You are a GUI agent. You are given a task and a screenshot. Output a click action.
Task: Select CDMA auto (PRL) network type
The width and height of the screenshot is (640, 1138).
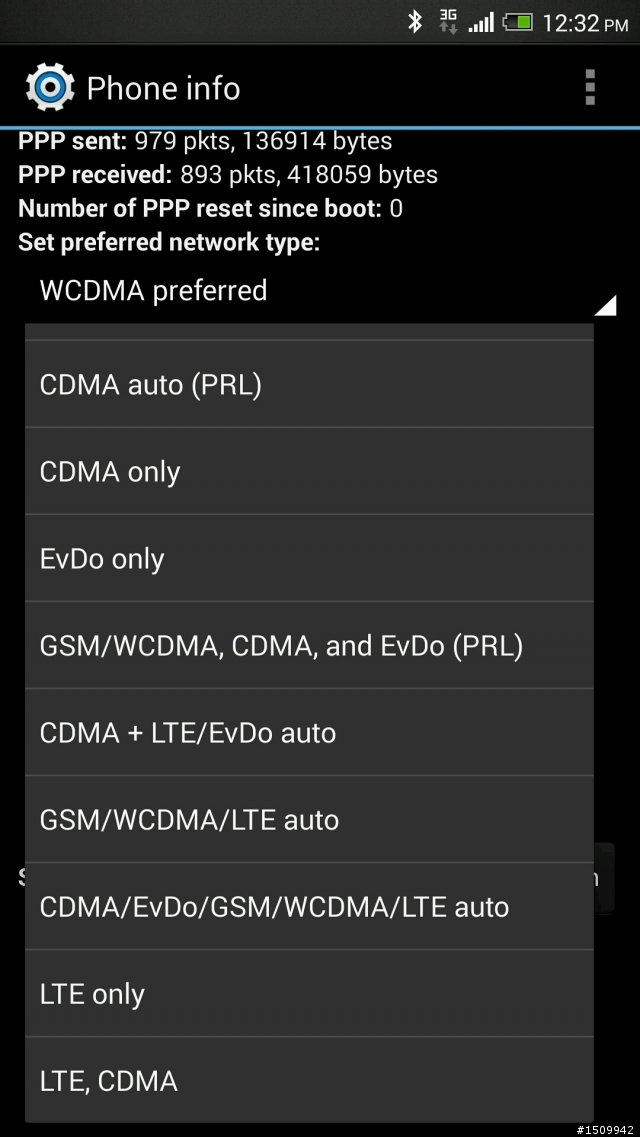click(x=309, y=384)
